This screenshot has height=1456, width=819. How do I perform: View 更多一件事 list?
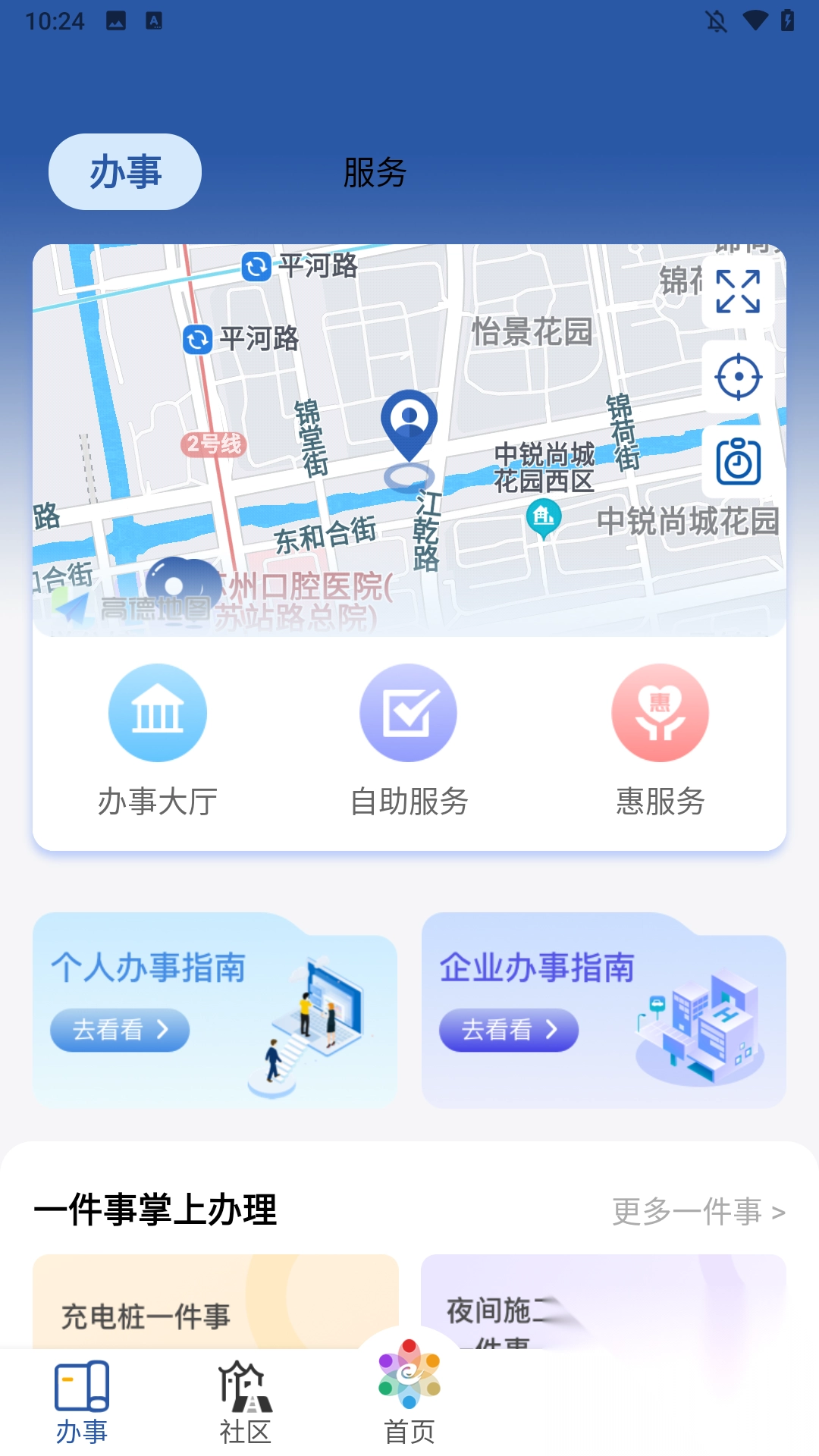pos(698,1212)
